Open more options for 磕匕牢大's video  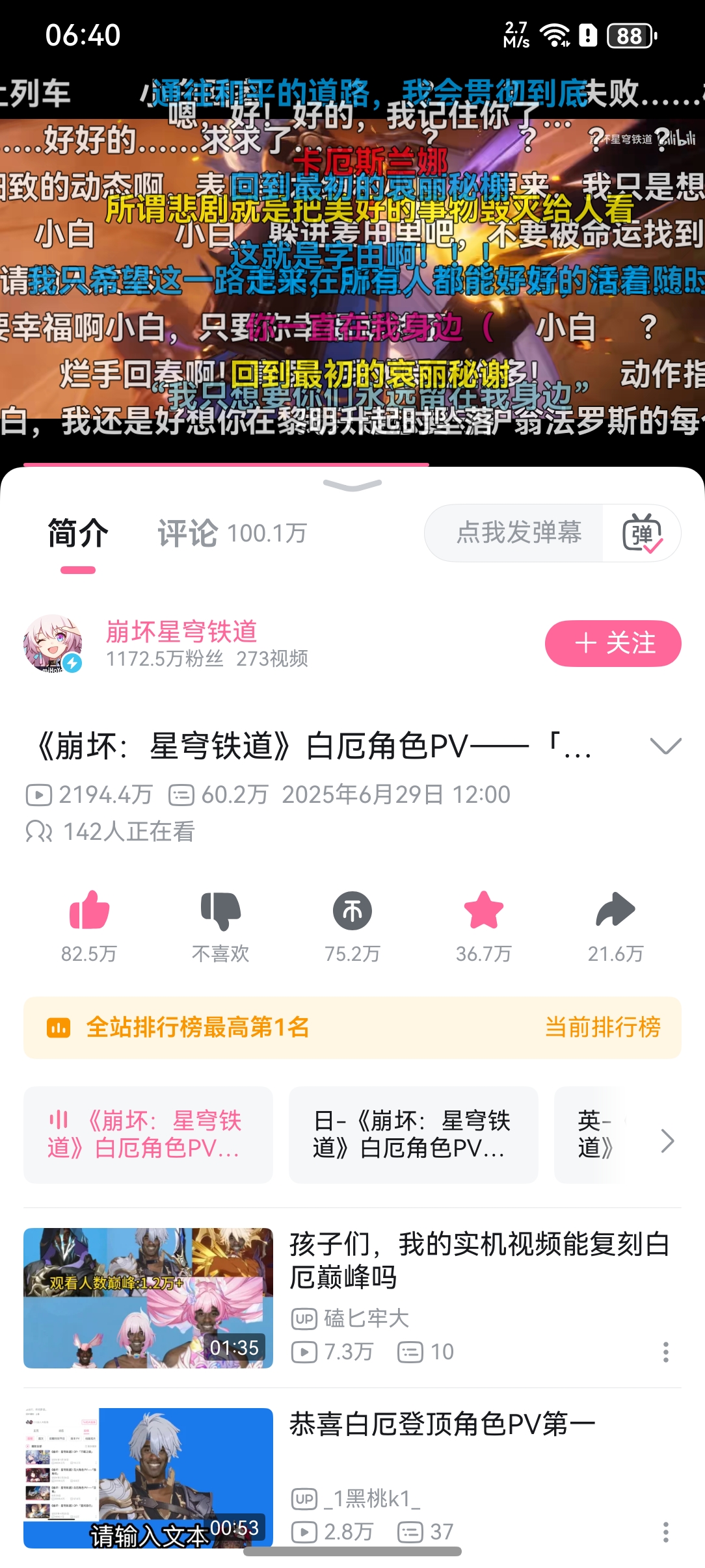[665, 1352]
